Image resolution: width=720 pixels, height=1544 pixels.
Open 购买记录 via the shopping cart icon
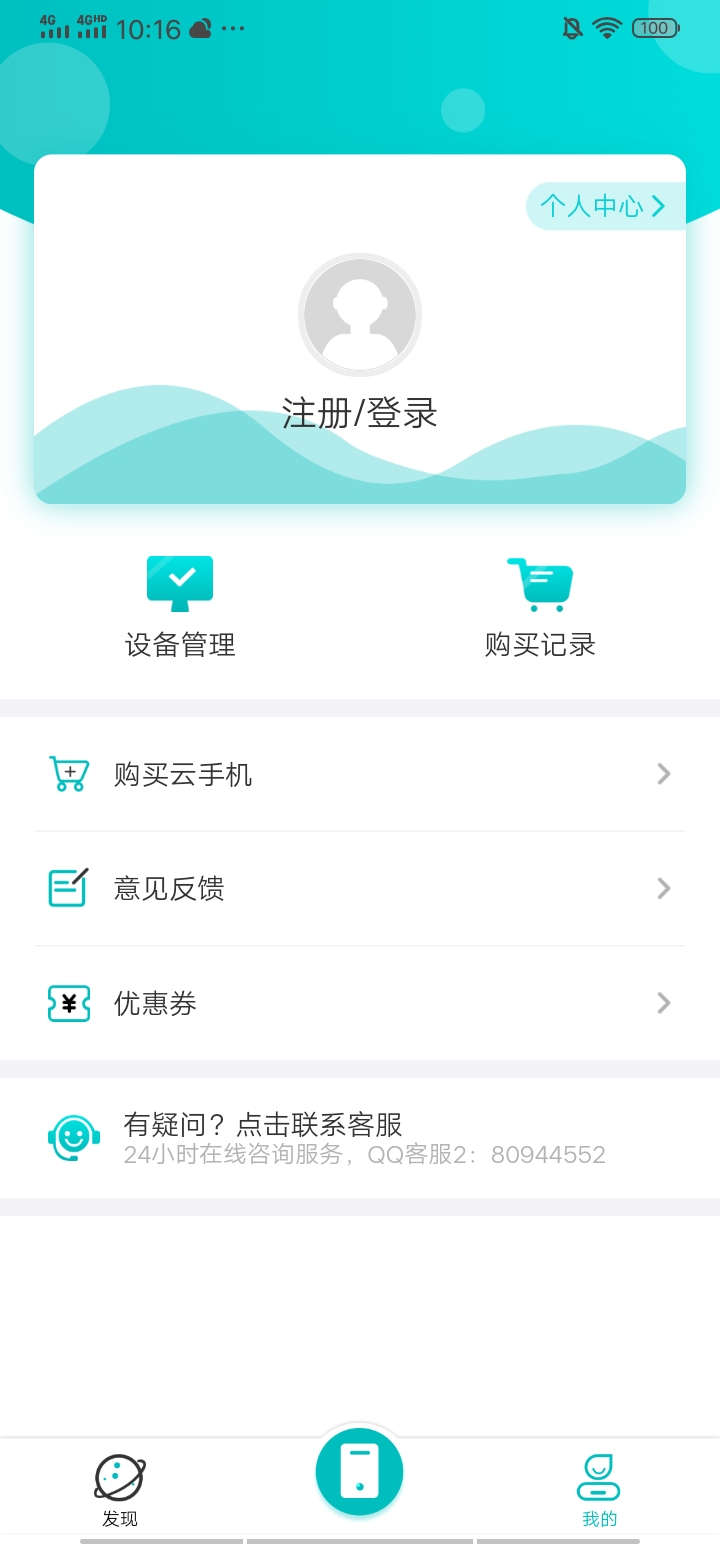coord(540,583)
